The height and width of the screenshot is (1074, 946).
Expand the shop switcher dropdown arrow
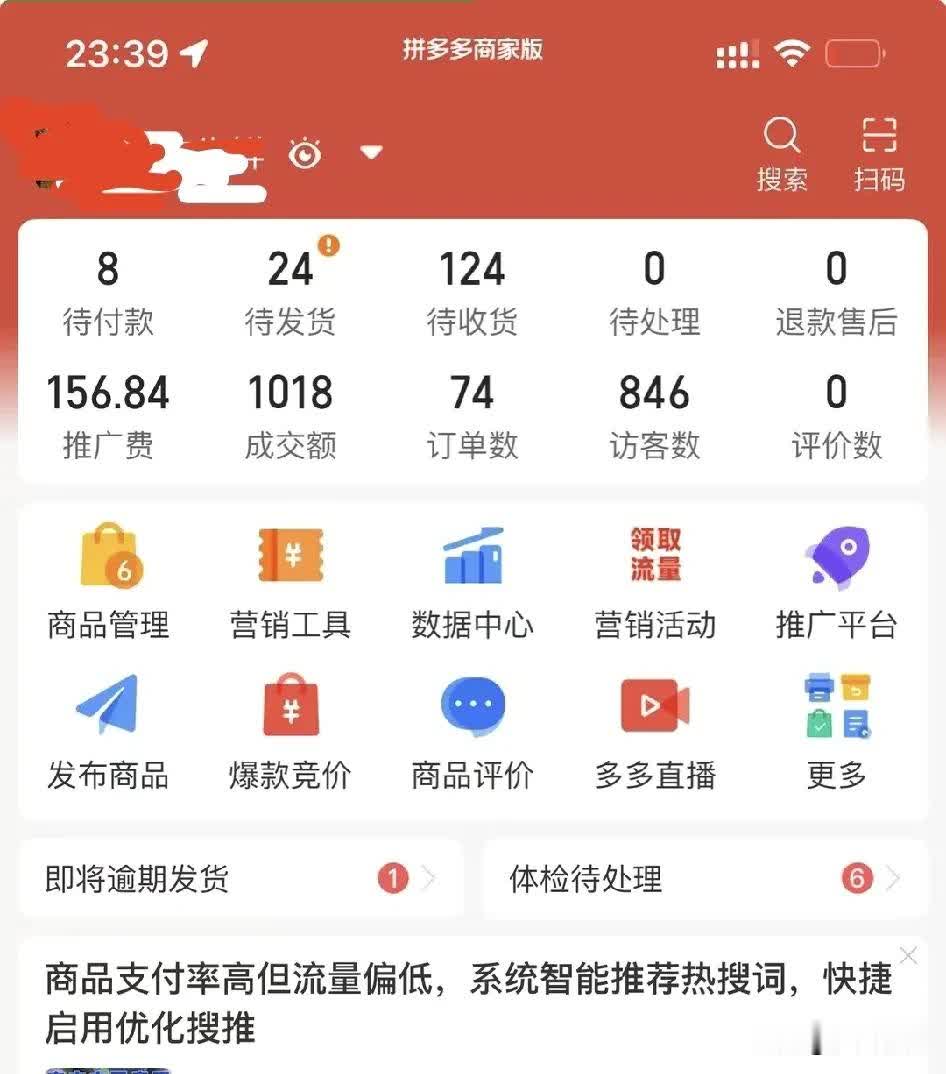(x=372, y=153)
